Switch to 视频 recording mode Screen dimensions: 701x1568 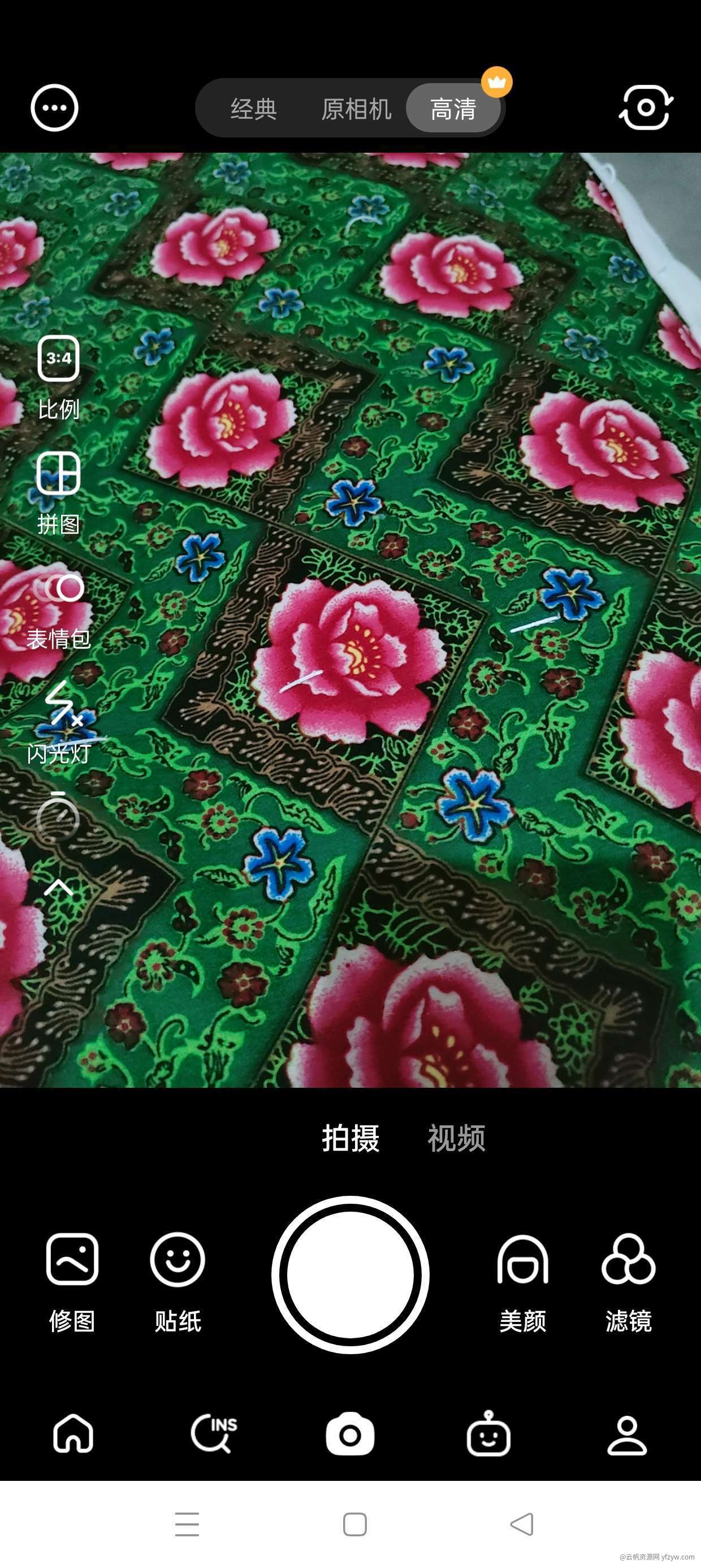point(456,1138)
